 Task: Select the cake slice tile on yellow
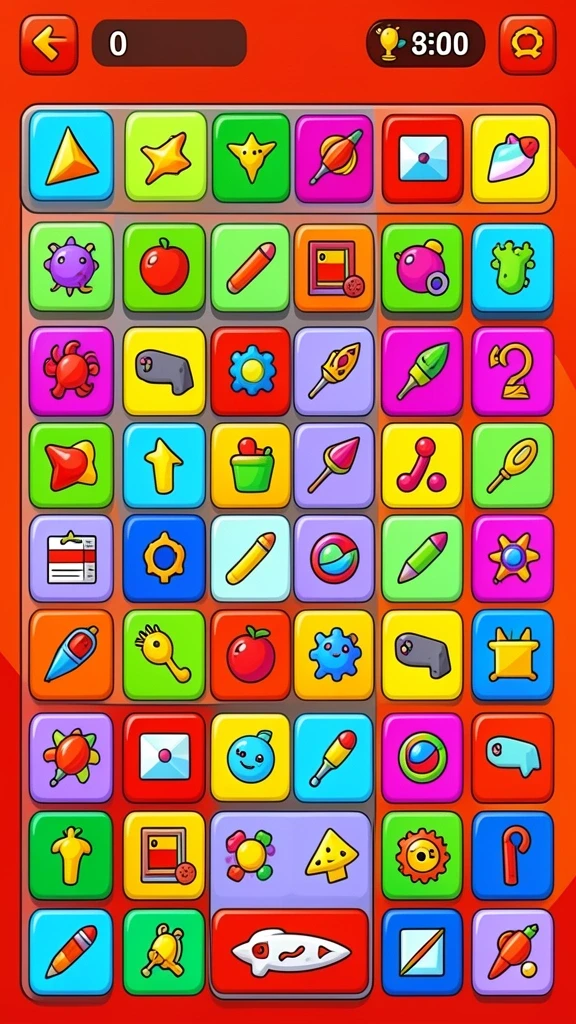511,159
